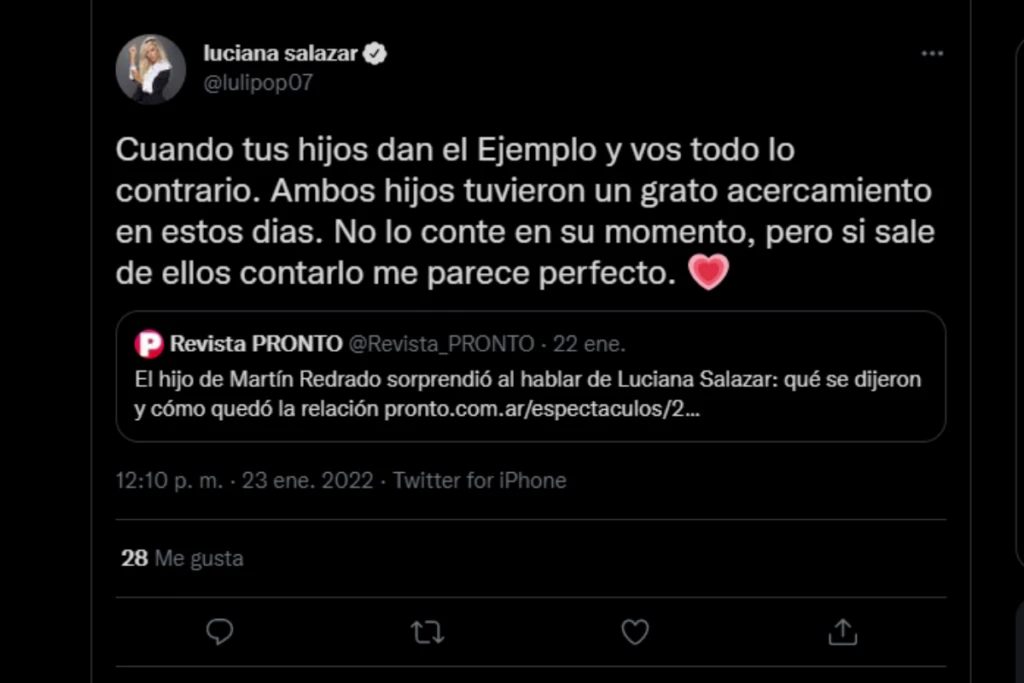Reply to luciana salazar's tweet

click(x=219, y=632)
